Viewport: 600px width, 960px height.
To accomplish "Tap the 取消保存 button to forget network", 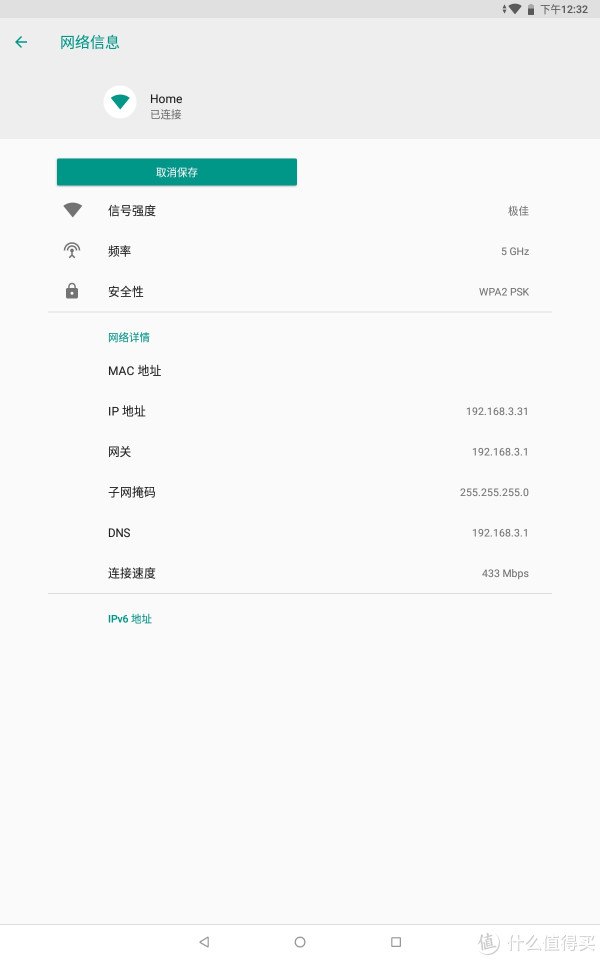I will [x=177, y=172].
